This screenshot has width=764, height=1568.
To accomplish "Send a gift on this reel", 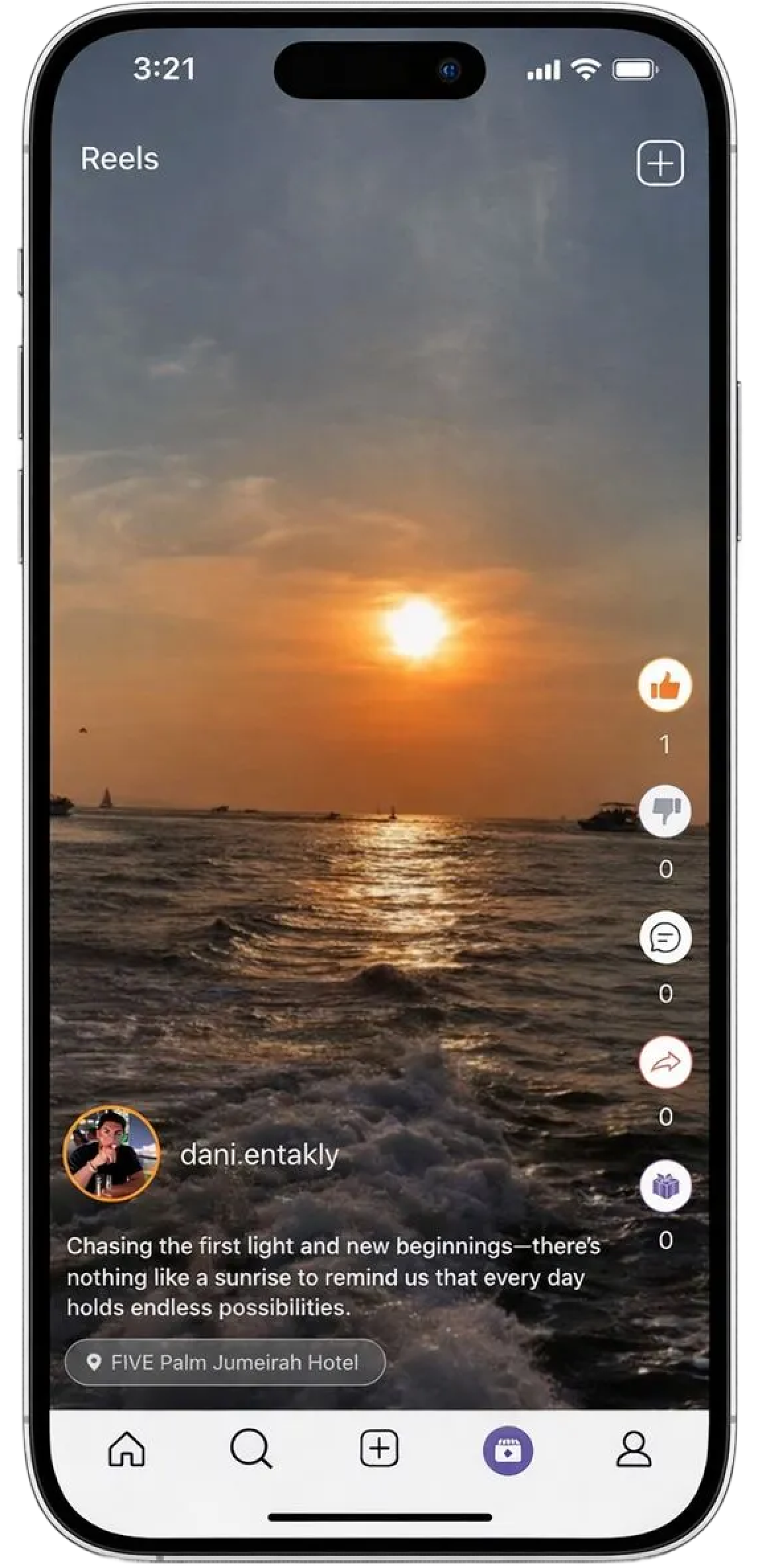I will (665, 1186).
